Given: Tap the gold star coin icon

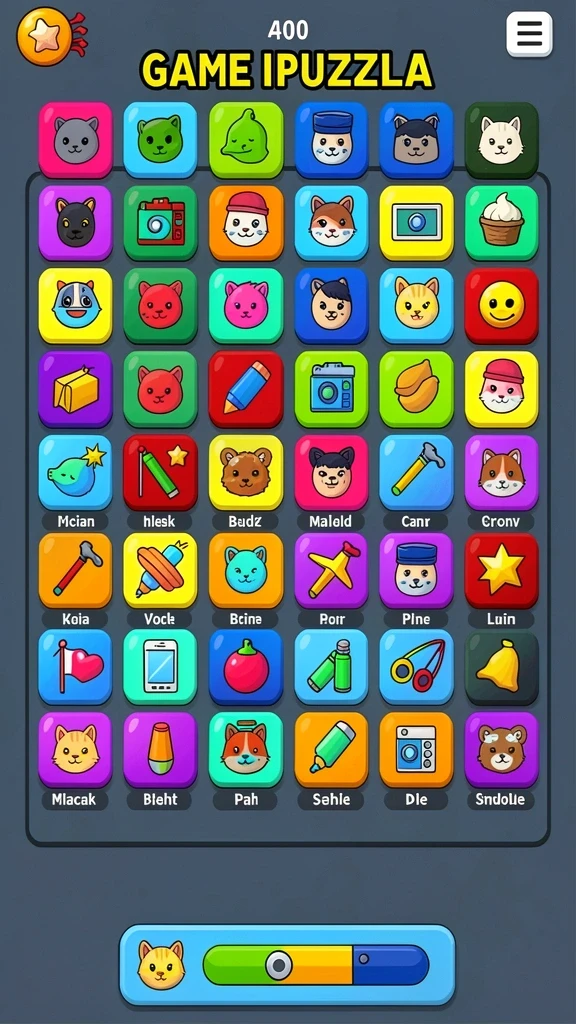Looking at the screenshot, I should (44, 37).
